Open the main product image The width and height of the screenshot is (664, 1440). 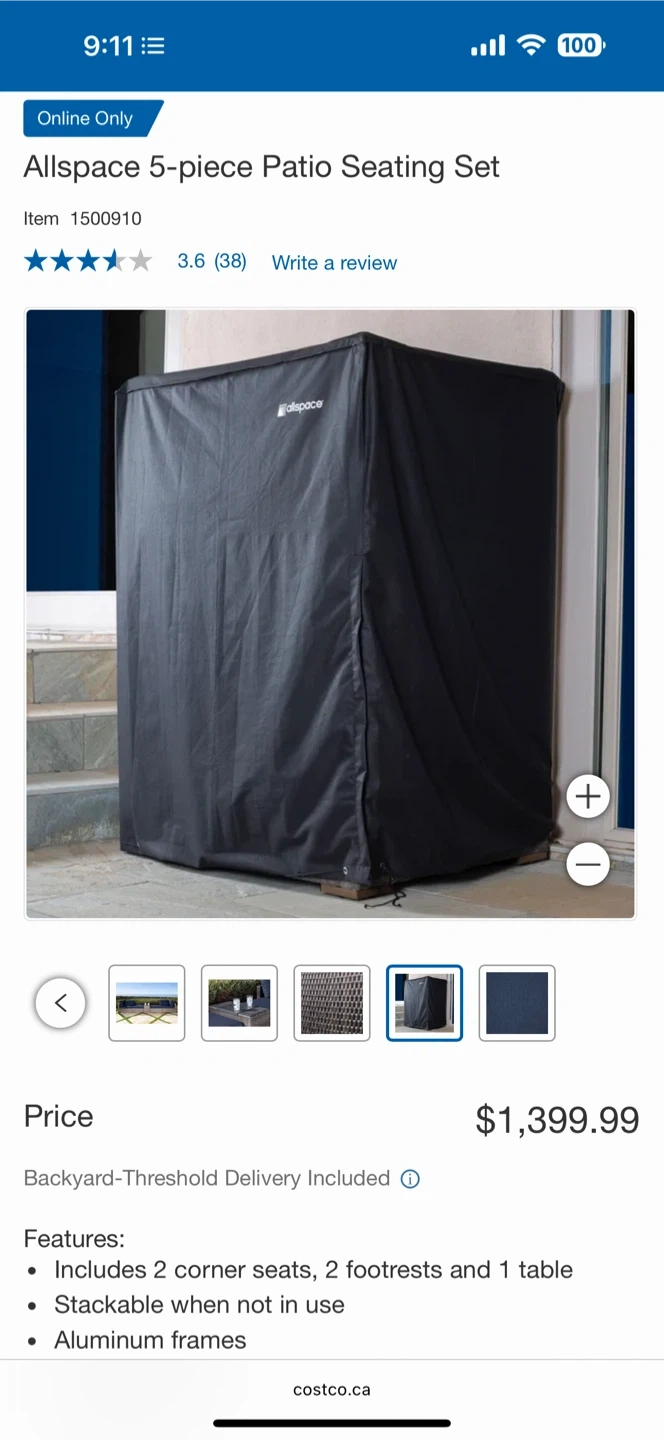coord(330,613)
